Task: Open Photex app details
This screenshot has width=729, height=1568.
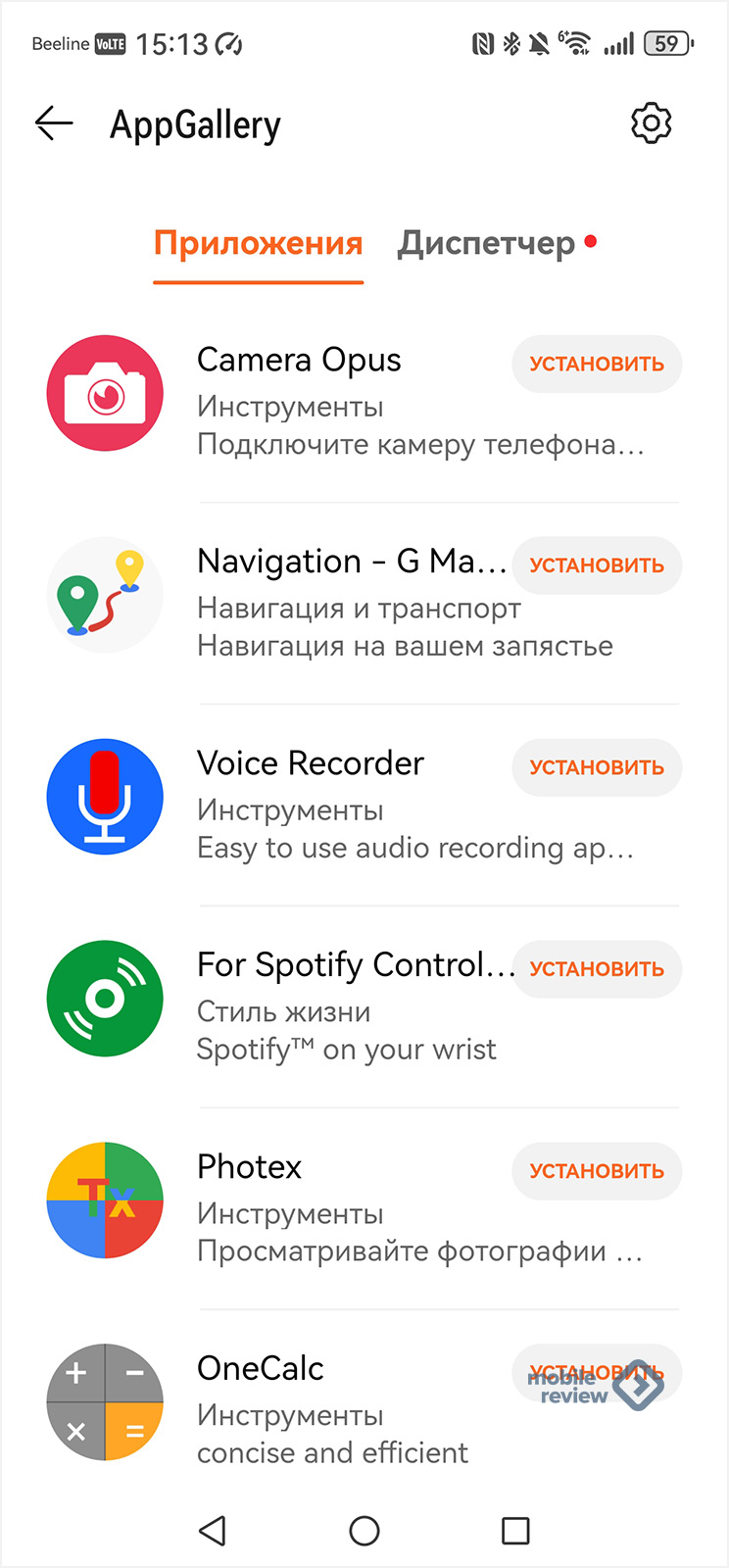Action: click(x=250, y=1167)
